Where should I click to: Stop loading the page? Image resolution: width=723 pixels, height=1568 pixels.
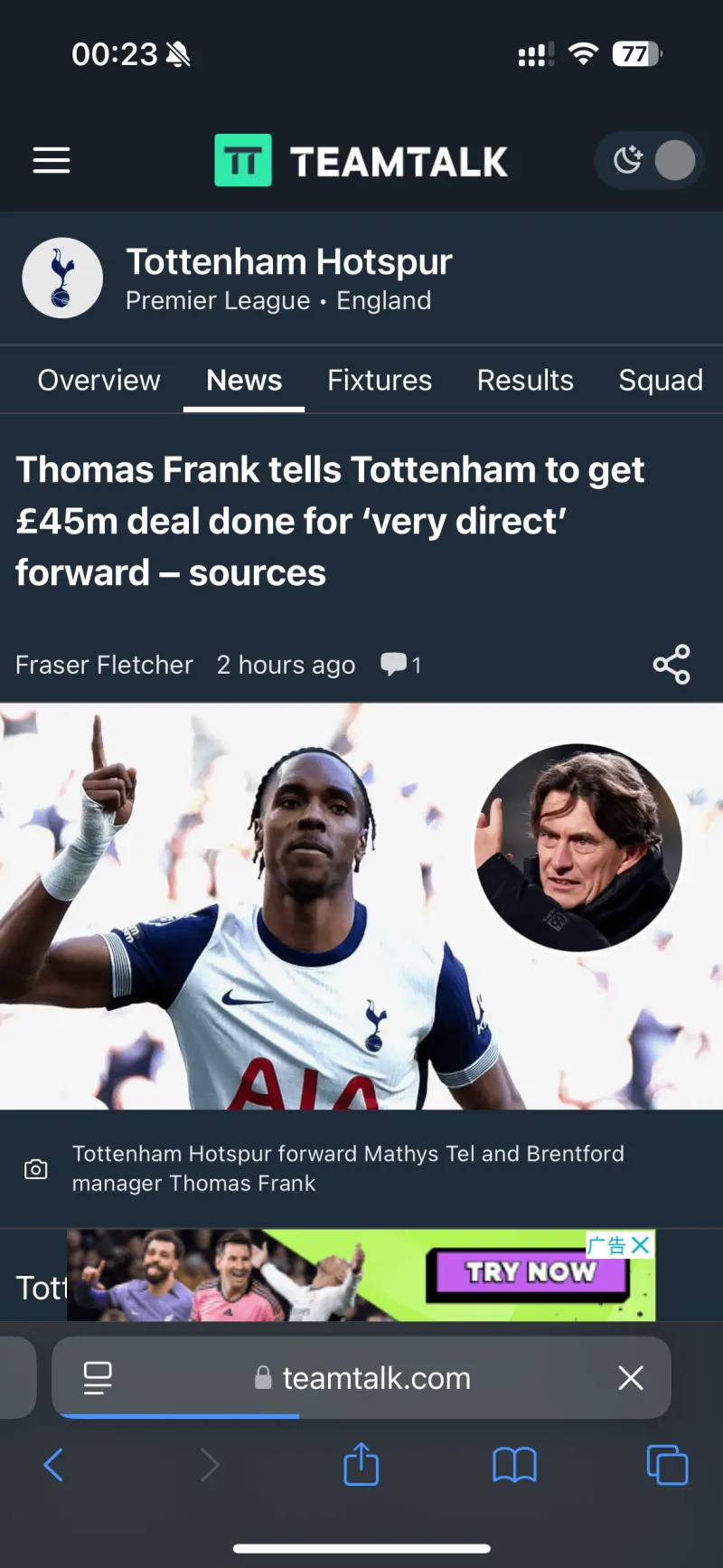point(631,1378)
